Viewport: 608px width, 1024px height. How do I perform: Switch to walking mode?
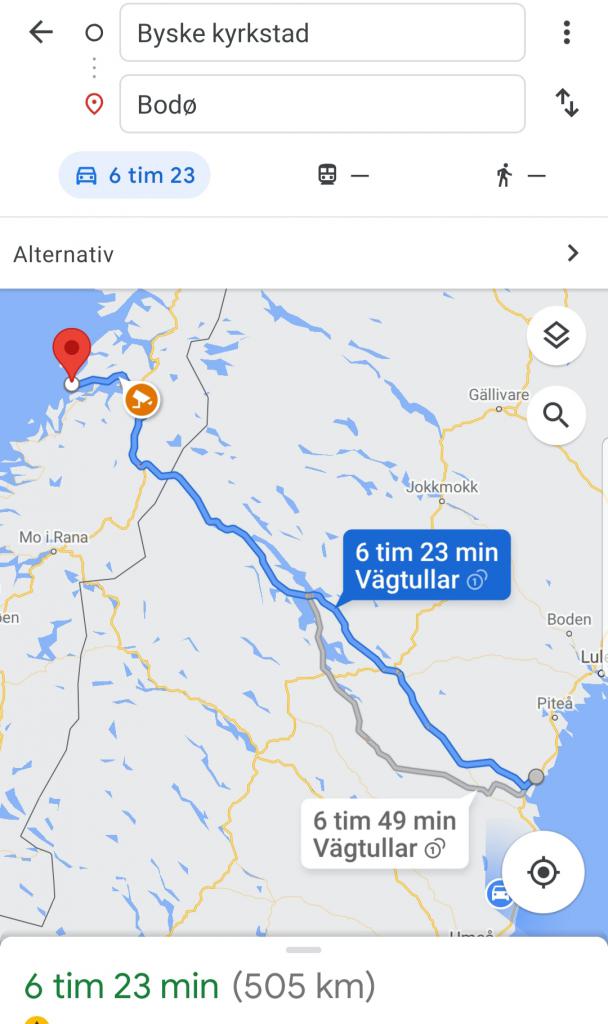point(520,176)
